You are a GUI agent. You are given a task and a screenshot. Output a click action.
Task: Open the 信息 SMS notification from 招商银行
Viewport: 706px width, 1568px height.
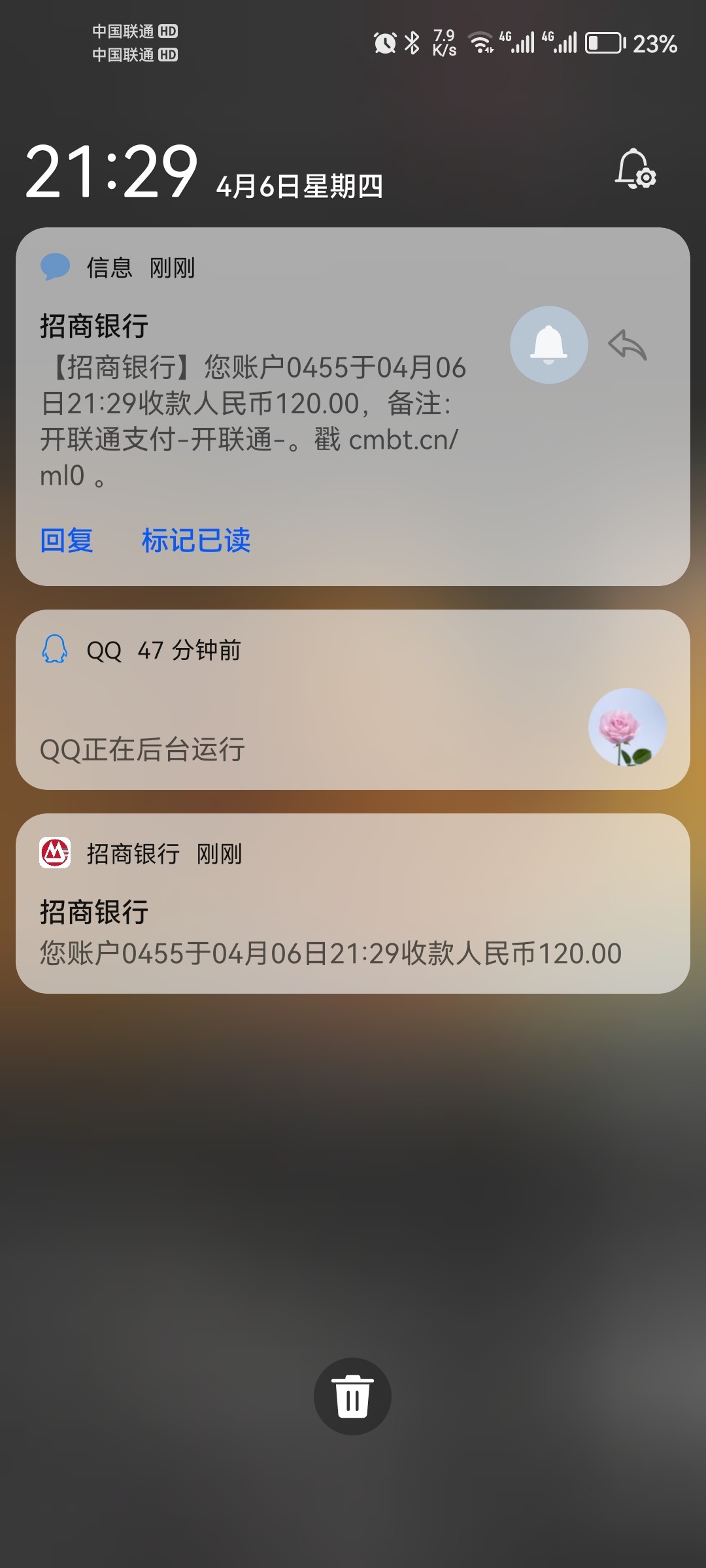click(255, 405)
